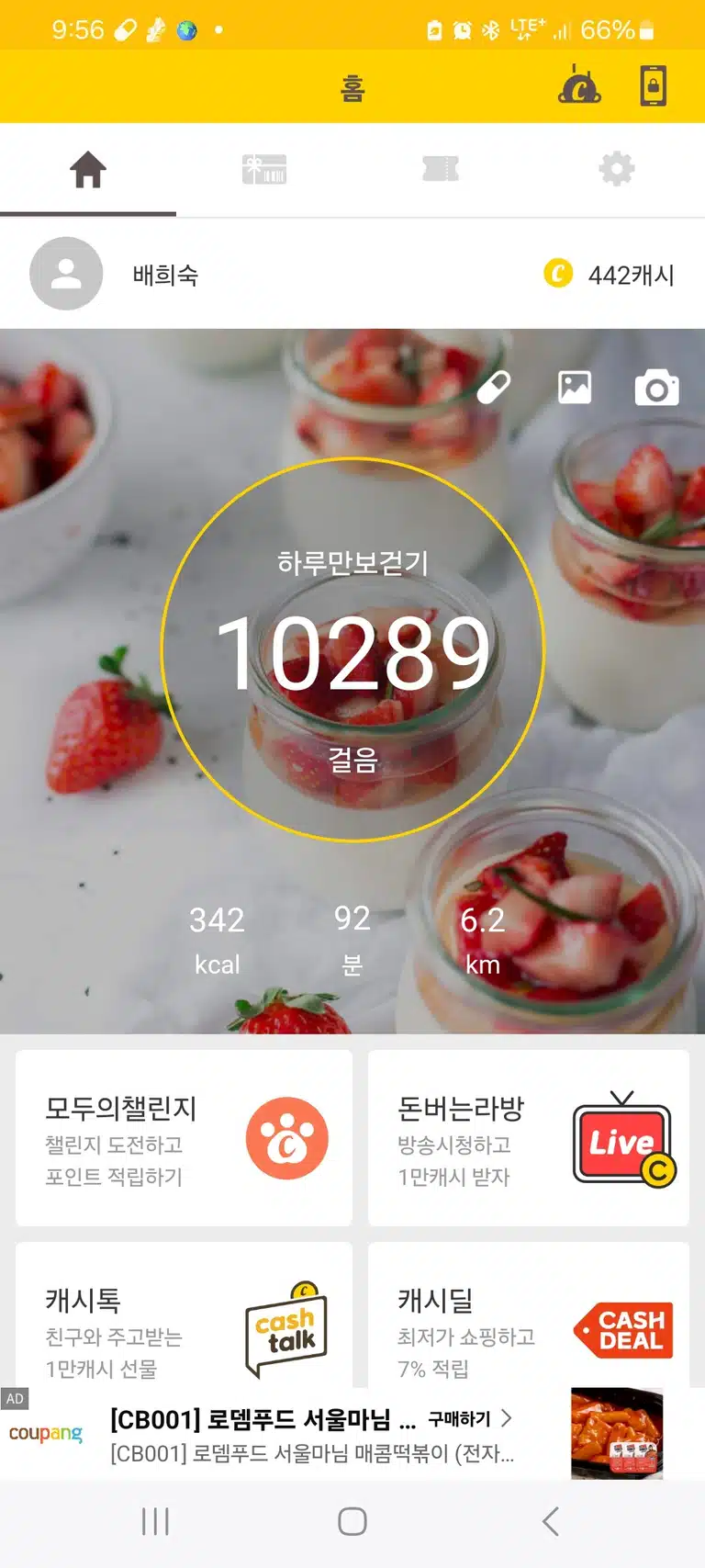Open the settings gear tab
Viewport: 705px width, 1568px height.
[617, 169]
